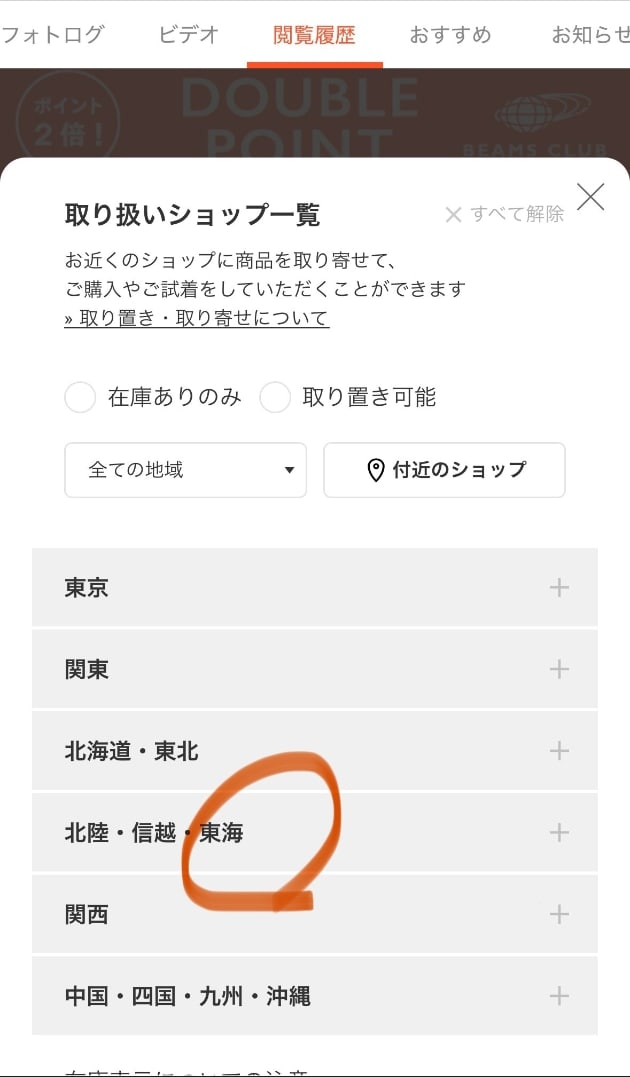630x1077 pixels.
Task: Expand the 中国・四国・九州・沖縄 section
Action: [315, 996]
